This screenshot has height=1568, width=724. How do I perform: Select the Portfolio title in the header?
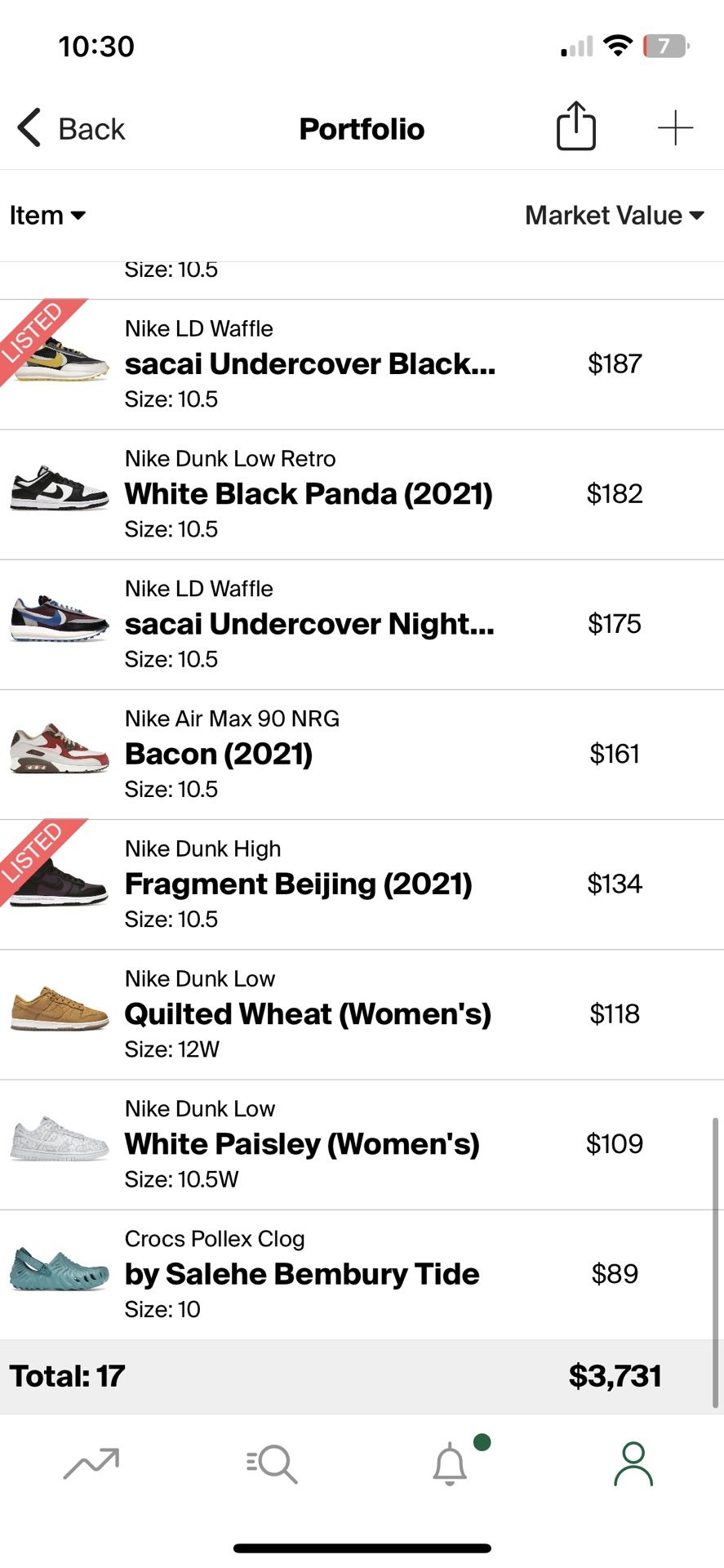point(362,128)
